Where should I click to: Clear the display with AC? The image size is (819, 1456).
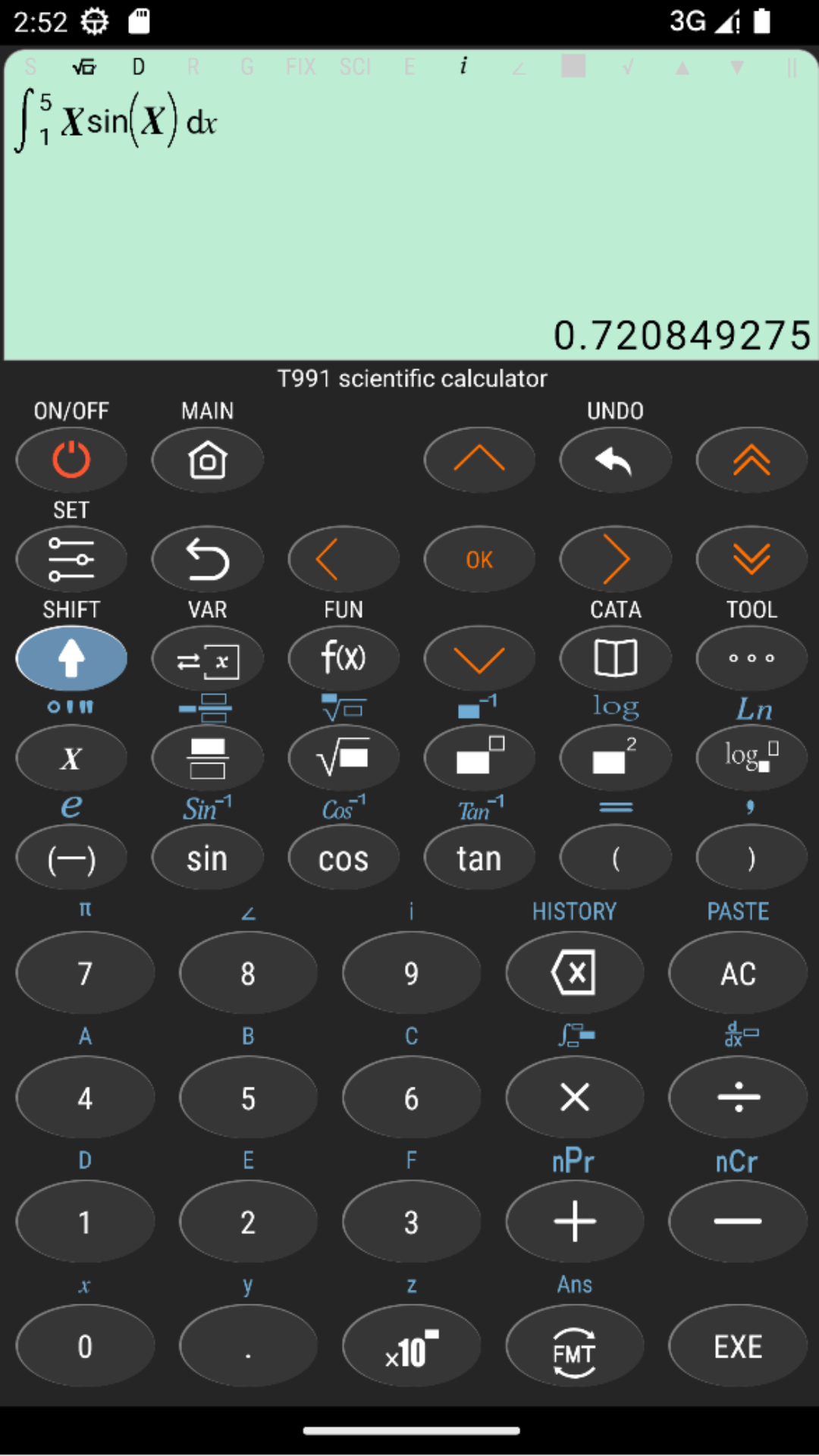pyautogui.click(x=737, y=973)
